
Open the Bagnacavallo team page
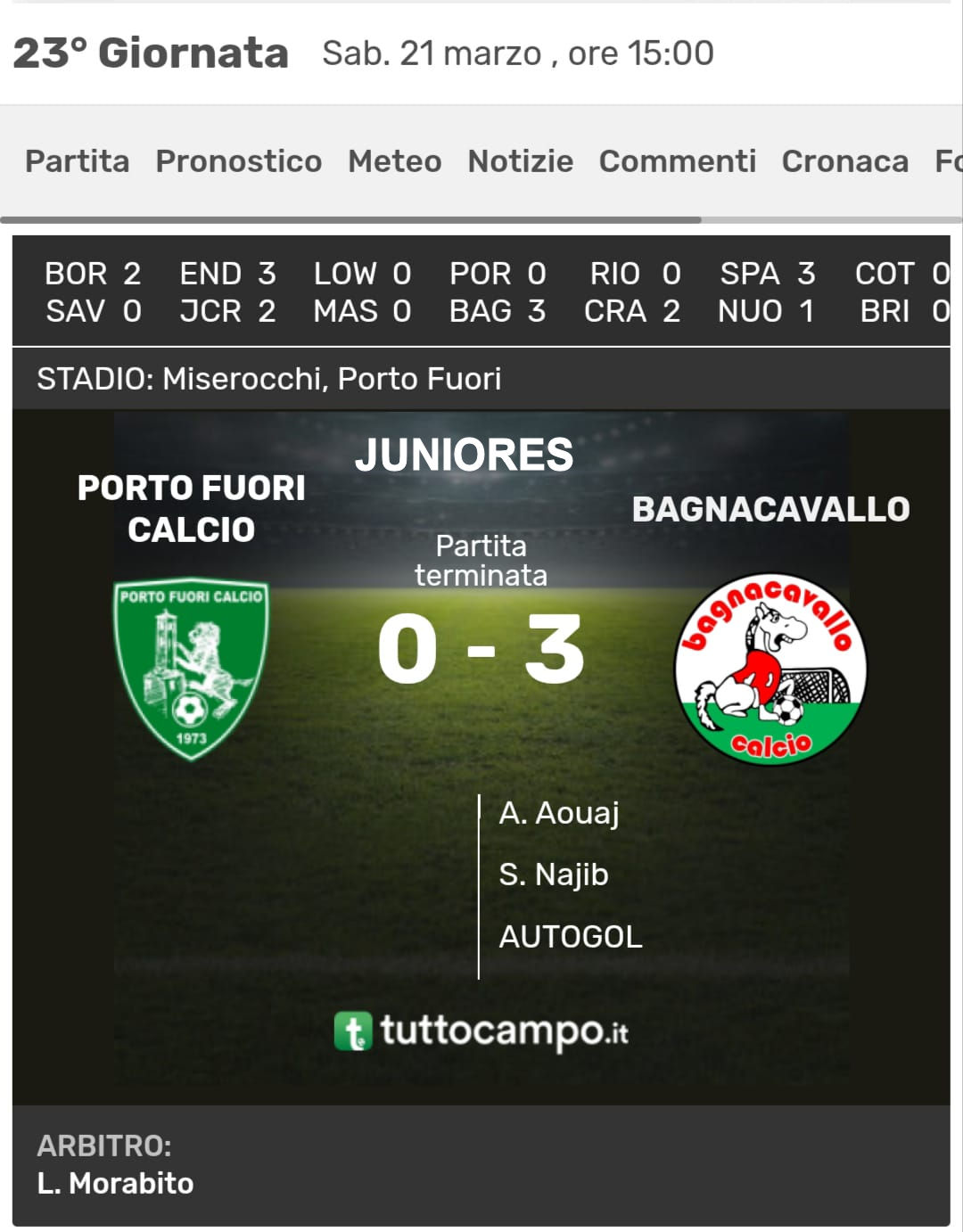[x=770, y=669]
